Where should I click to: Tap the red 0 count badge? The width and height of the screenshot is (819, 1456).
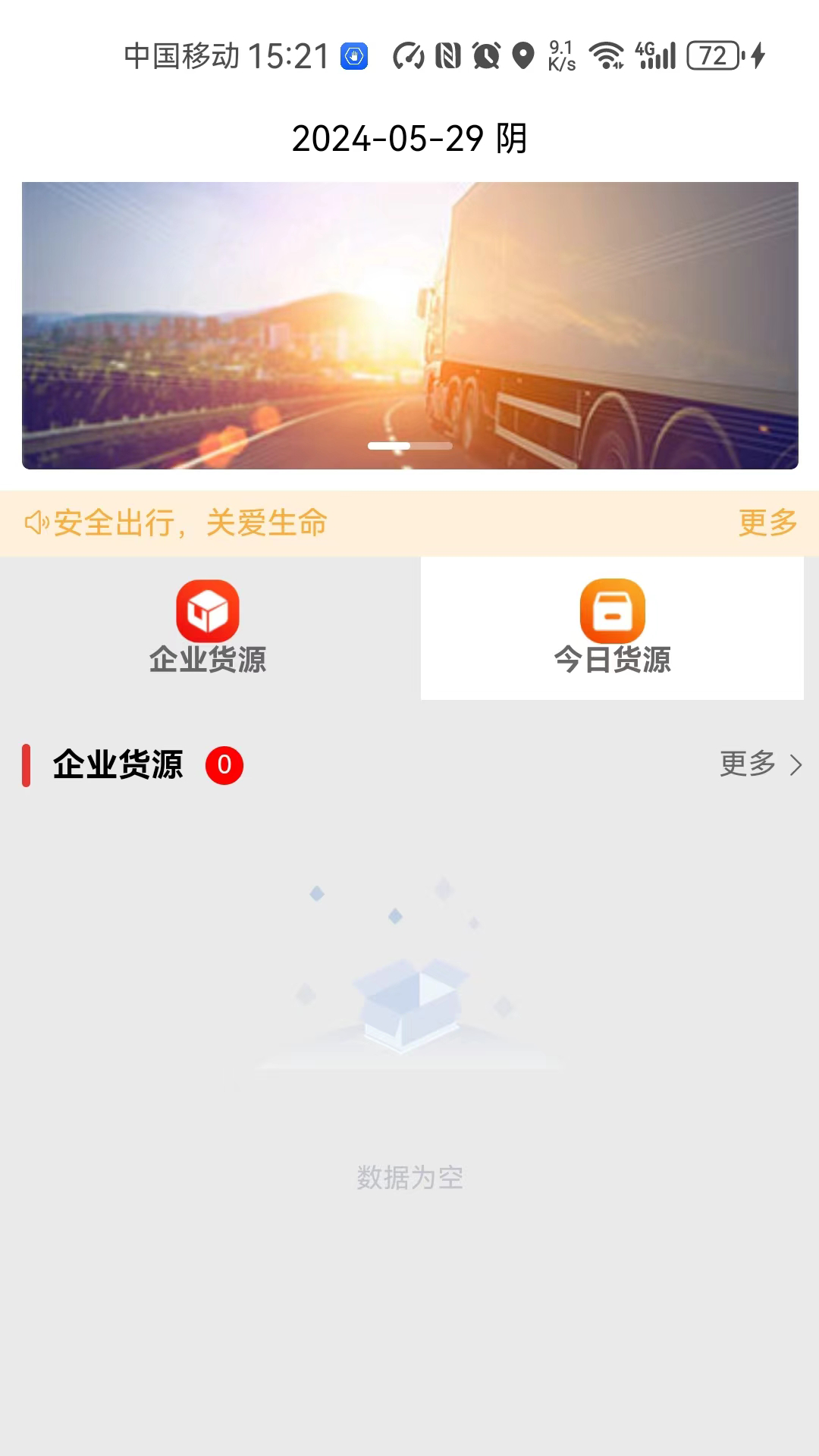(x=224, y=766)
